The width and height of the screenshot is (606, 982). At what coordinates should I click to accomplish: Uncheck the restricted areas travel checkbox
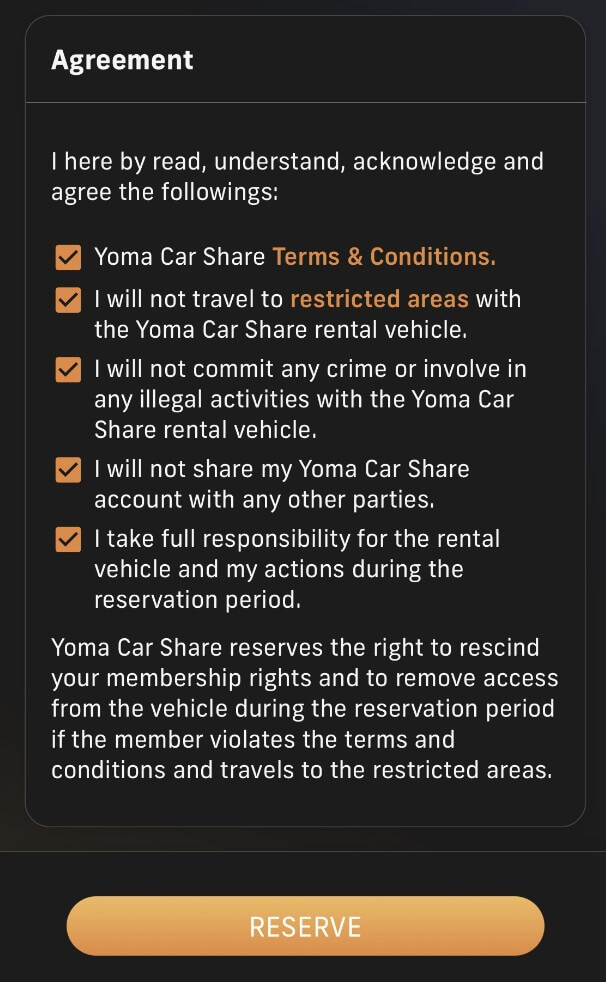[x=68, y=300]
